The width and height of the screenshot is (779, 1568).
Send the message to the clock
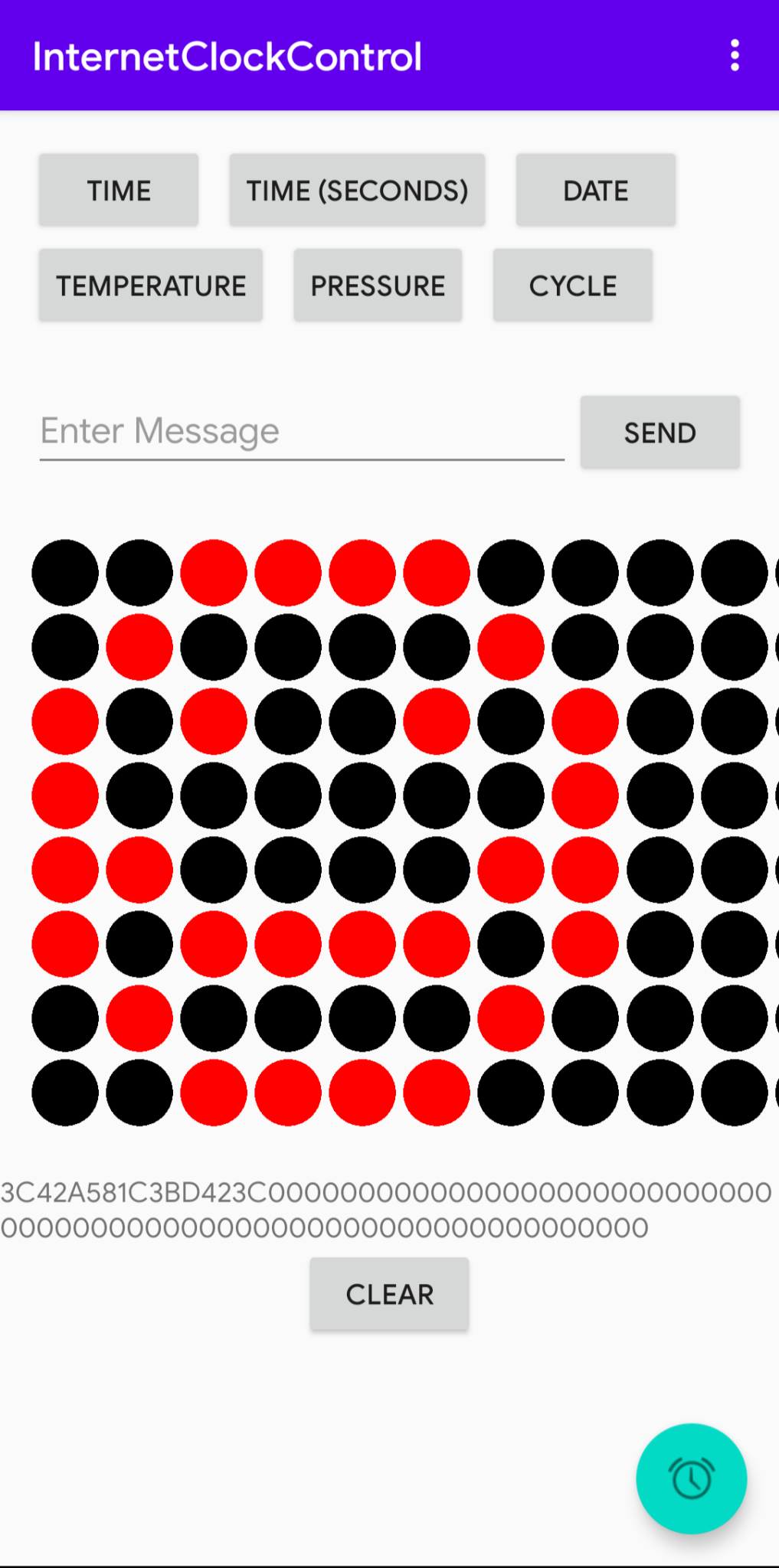pyautogui.click(x=660, y=433)
